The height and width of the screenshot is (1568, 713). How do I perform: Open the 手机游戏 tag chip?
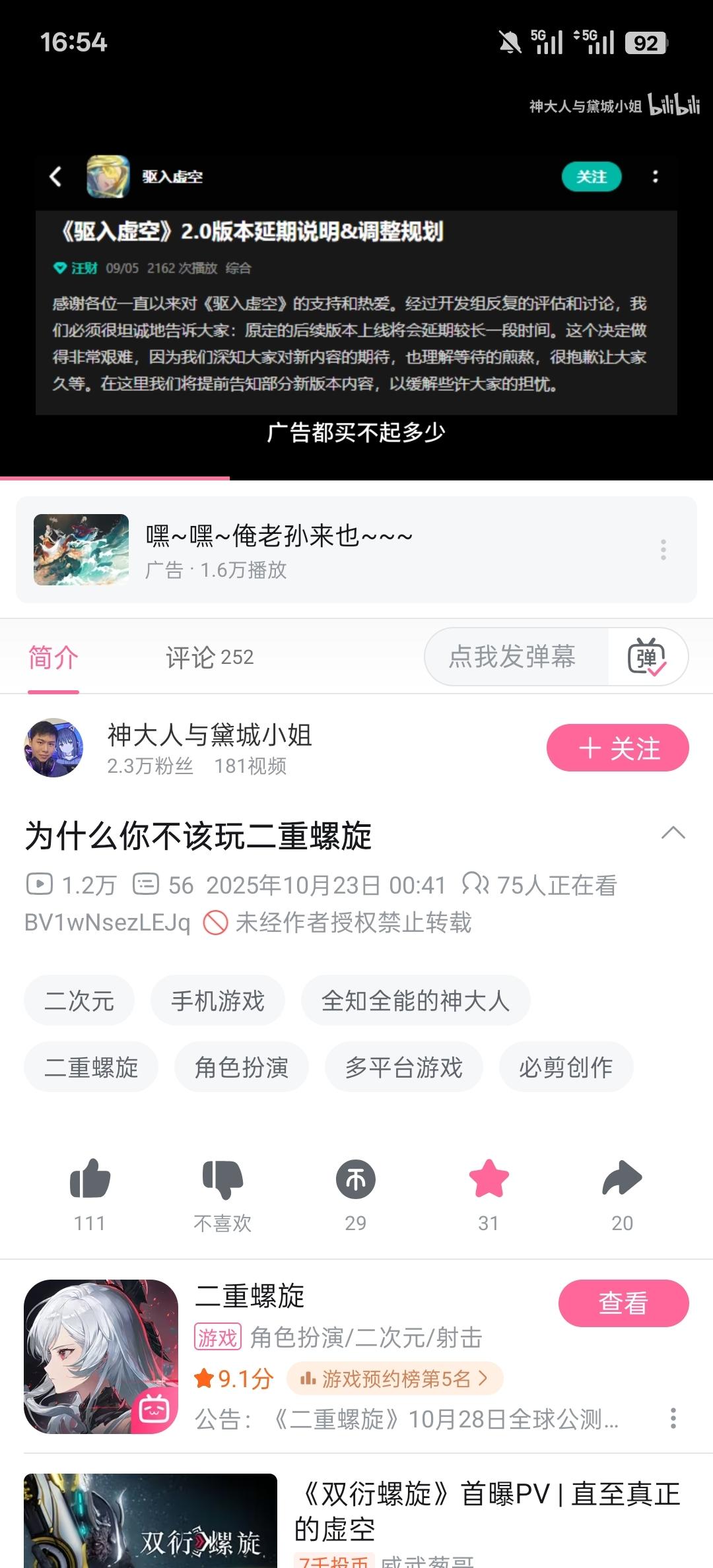tap(218, 1000)
